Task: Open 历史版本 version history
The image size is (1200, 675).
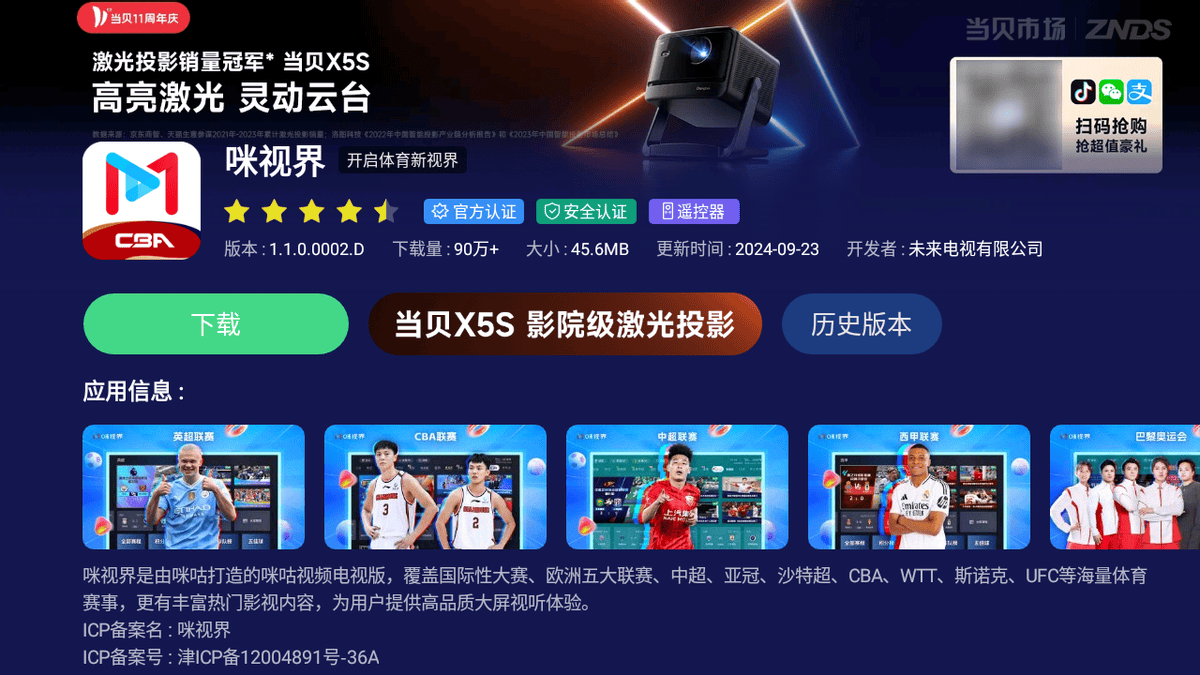Action: (x=861, y=324)
